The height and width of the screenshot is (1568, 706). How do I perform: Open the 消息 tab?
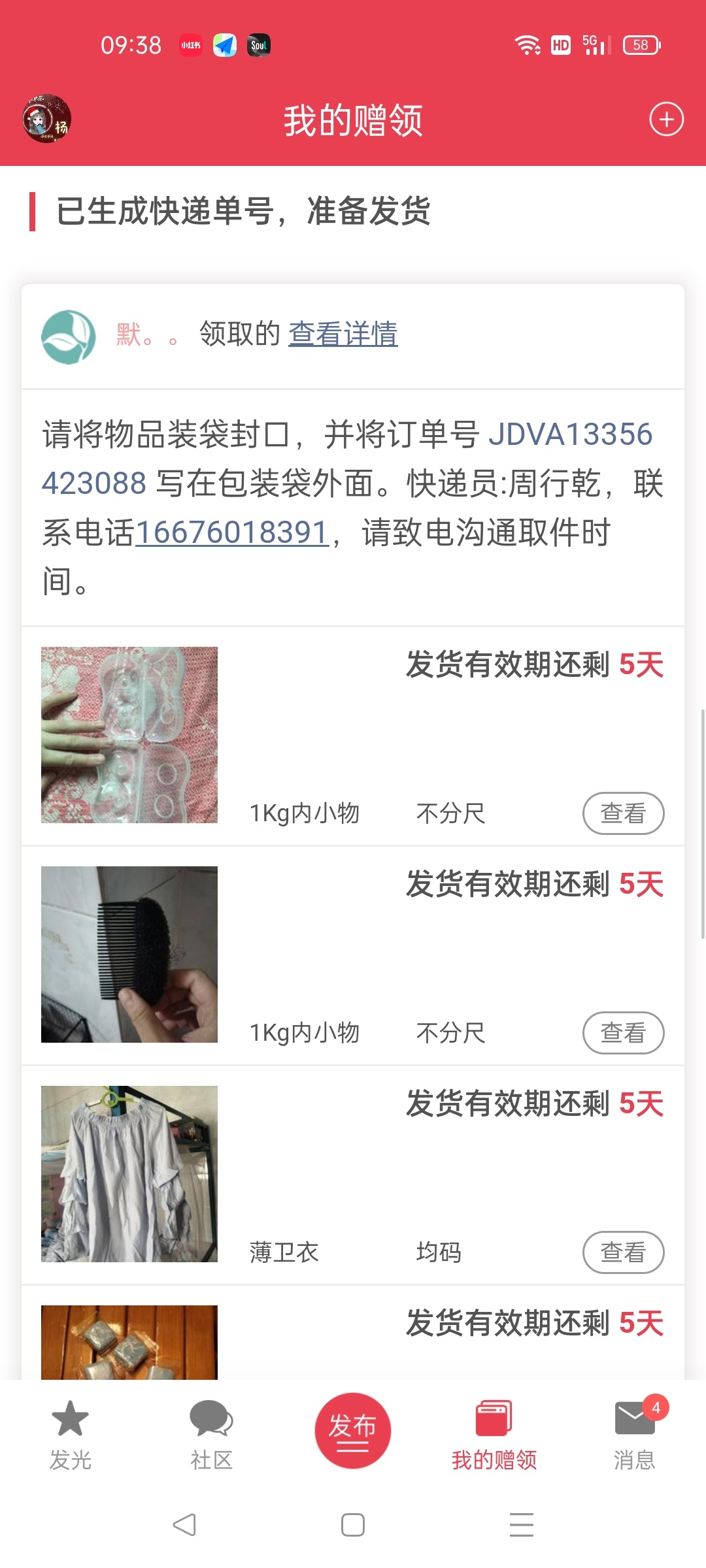635,1435
